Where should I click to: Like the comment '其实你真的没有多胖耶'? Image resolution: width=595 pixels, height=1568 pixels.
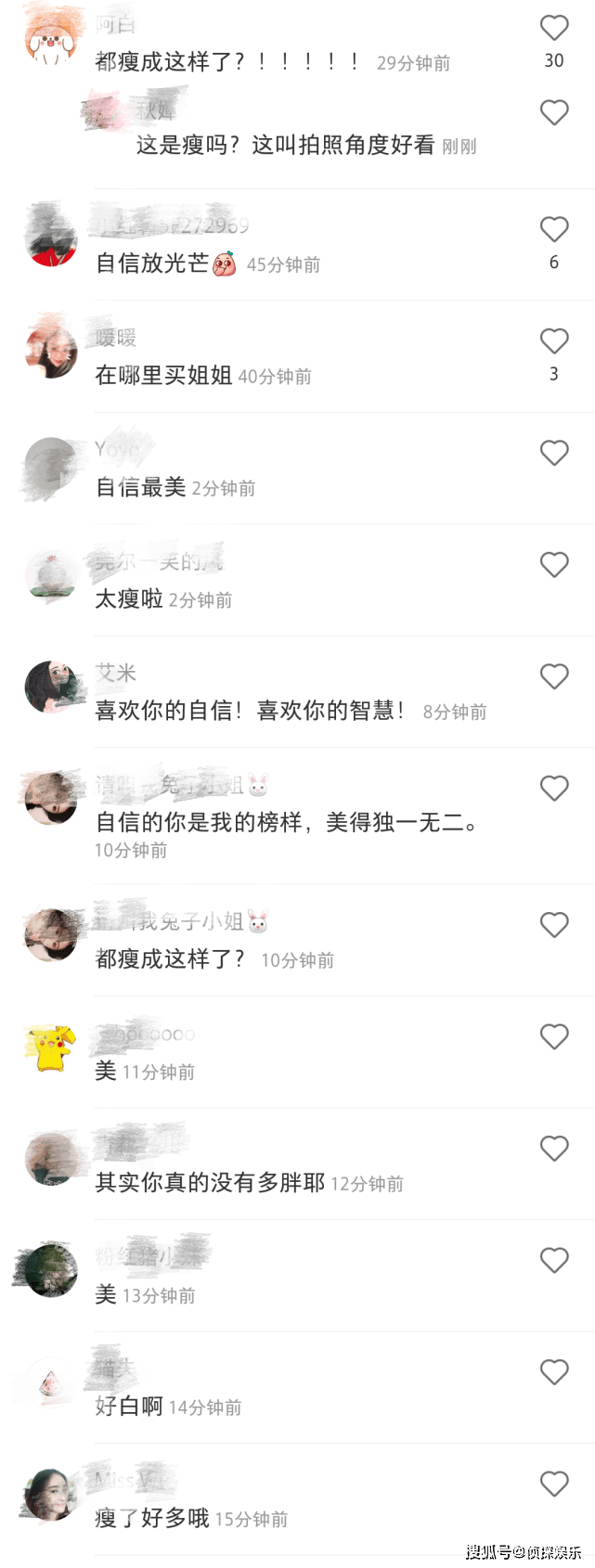554,1149
